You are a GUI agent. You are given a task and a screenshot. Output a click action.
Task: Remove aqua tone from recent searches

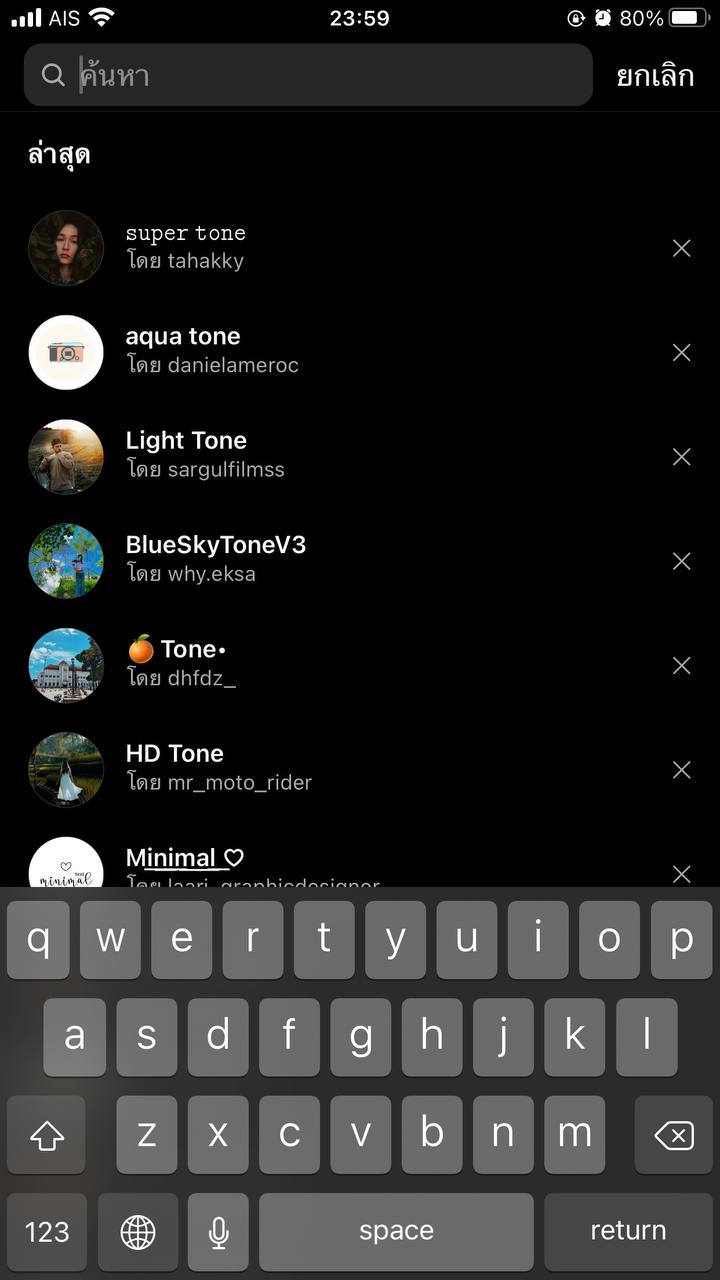pyautogui.click(x=682, y=352)
